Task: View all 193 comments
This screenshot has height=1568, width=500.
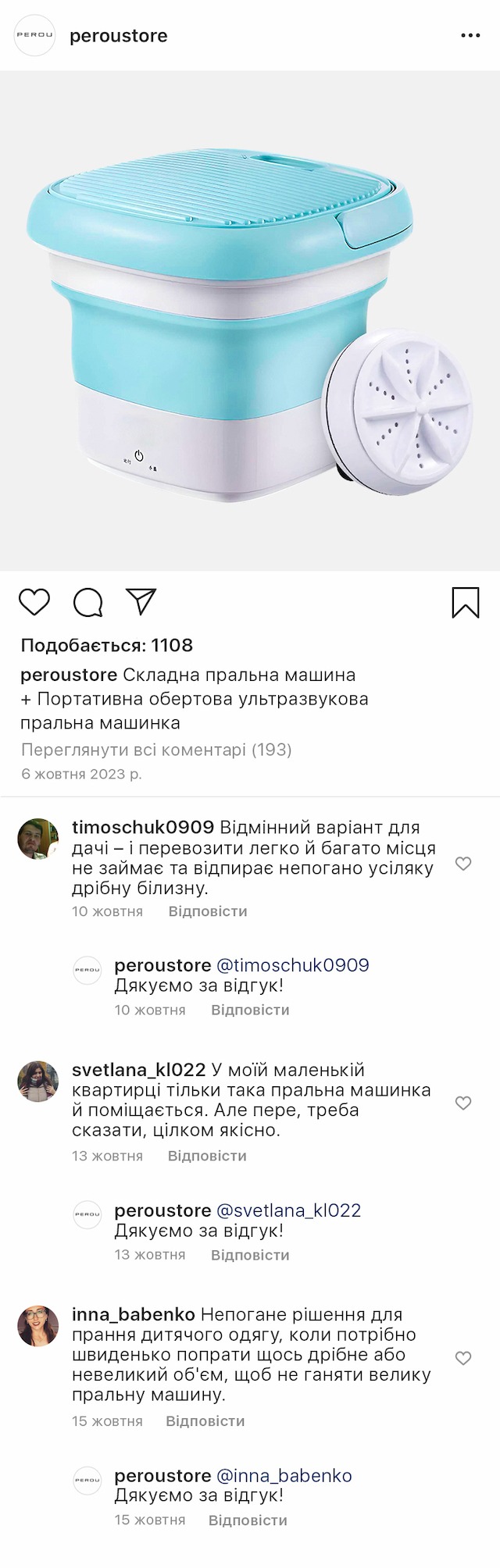Action: [156, 750]
